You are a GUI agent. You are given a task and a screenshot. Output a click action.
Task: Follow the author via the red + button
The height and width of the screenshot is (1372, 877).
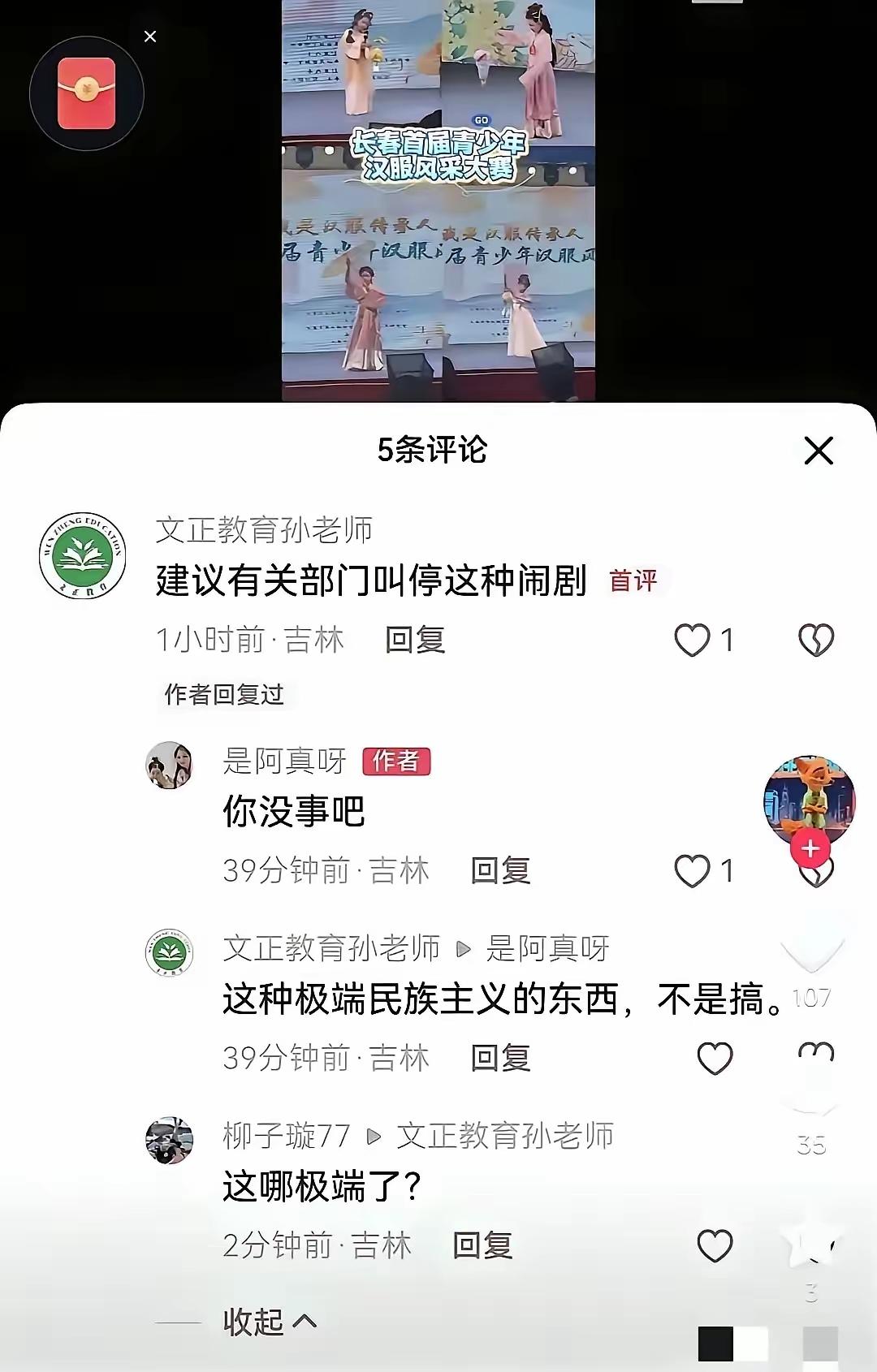pos(810,847)
